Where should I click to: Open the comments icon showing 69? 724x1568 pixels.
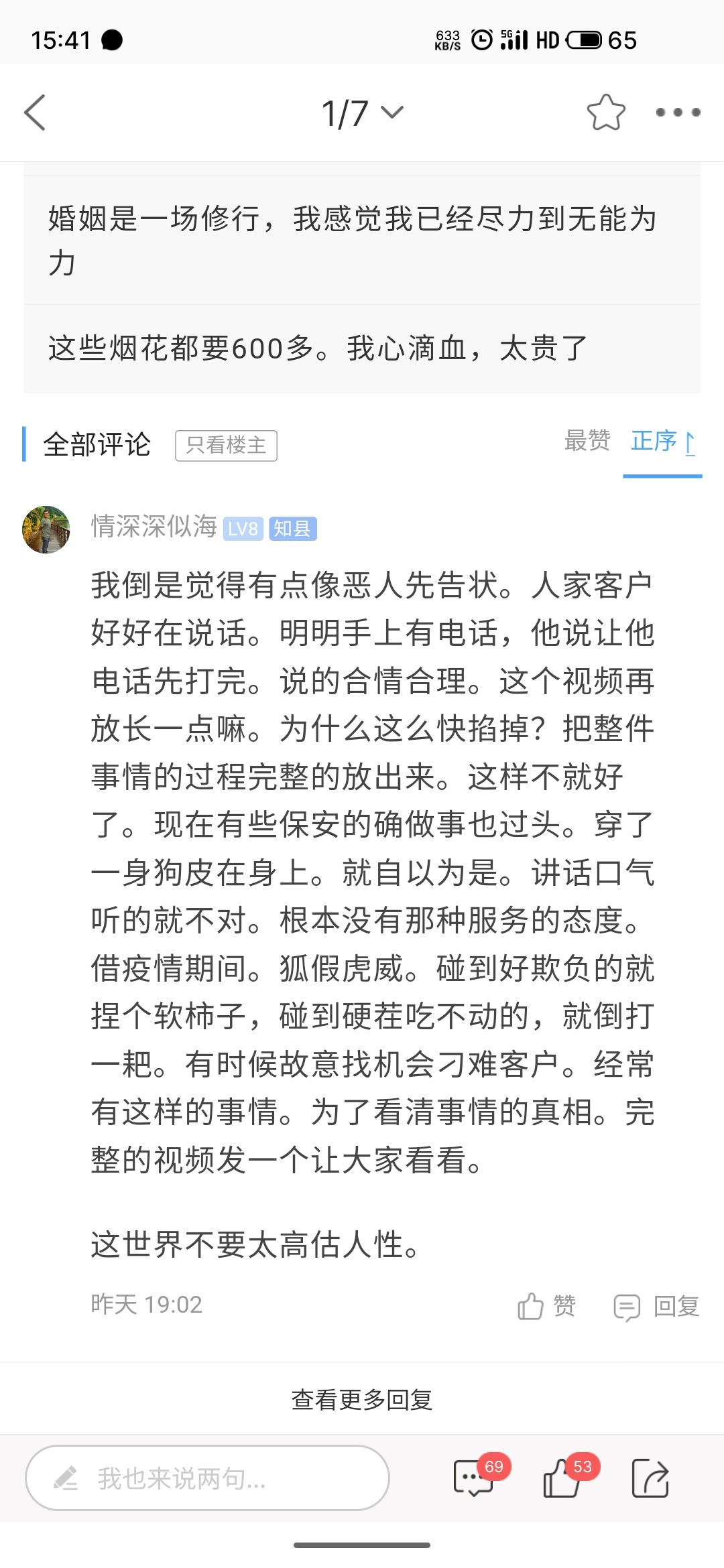[x=474, y=1478]
